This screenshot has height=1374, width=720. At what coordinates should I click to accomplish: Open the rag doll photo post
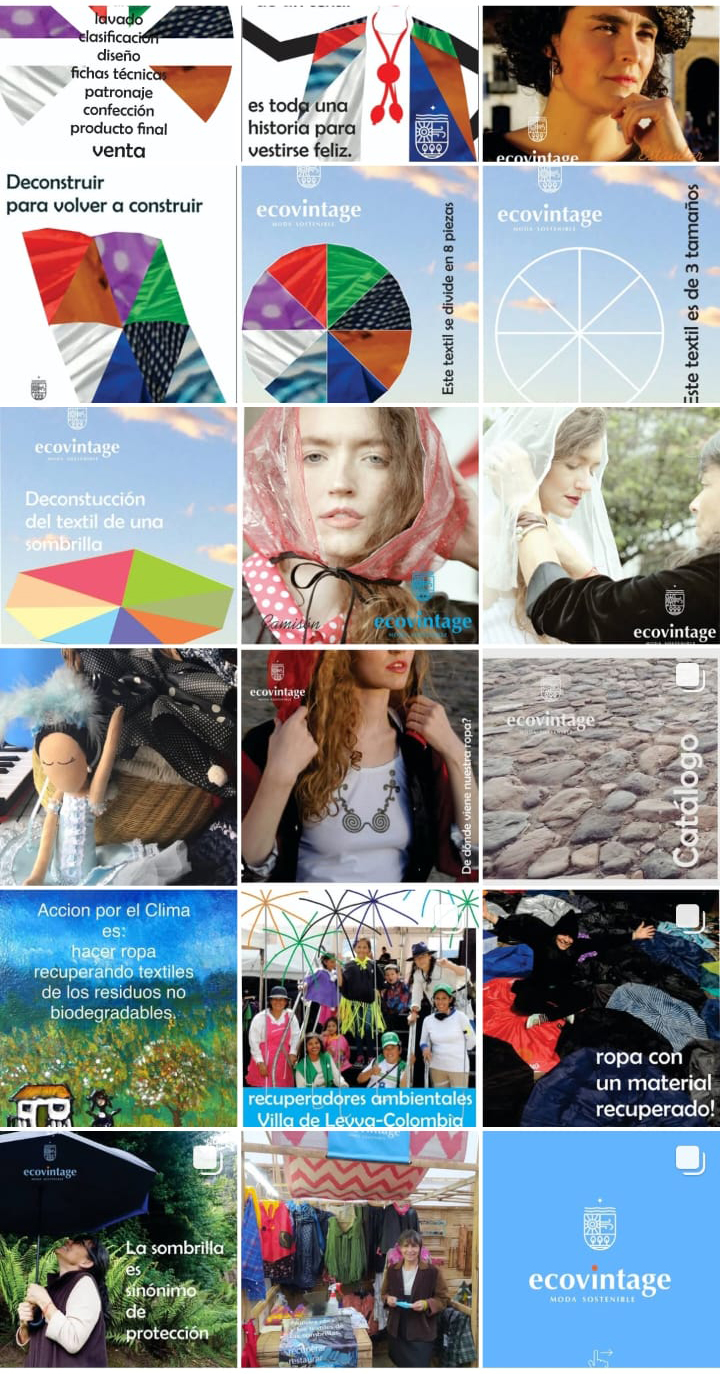118,766
